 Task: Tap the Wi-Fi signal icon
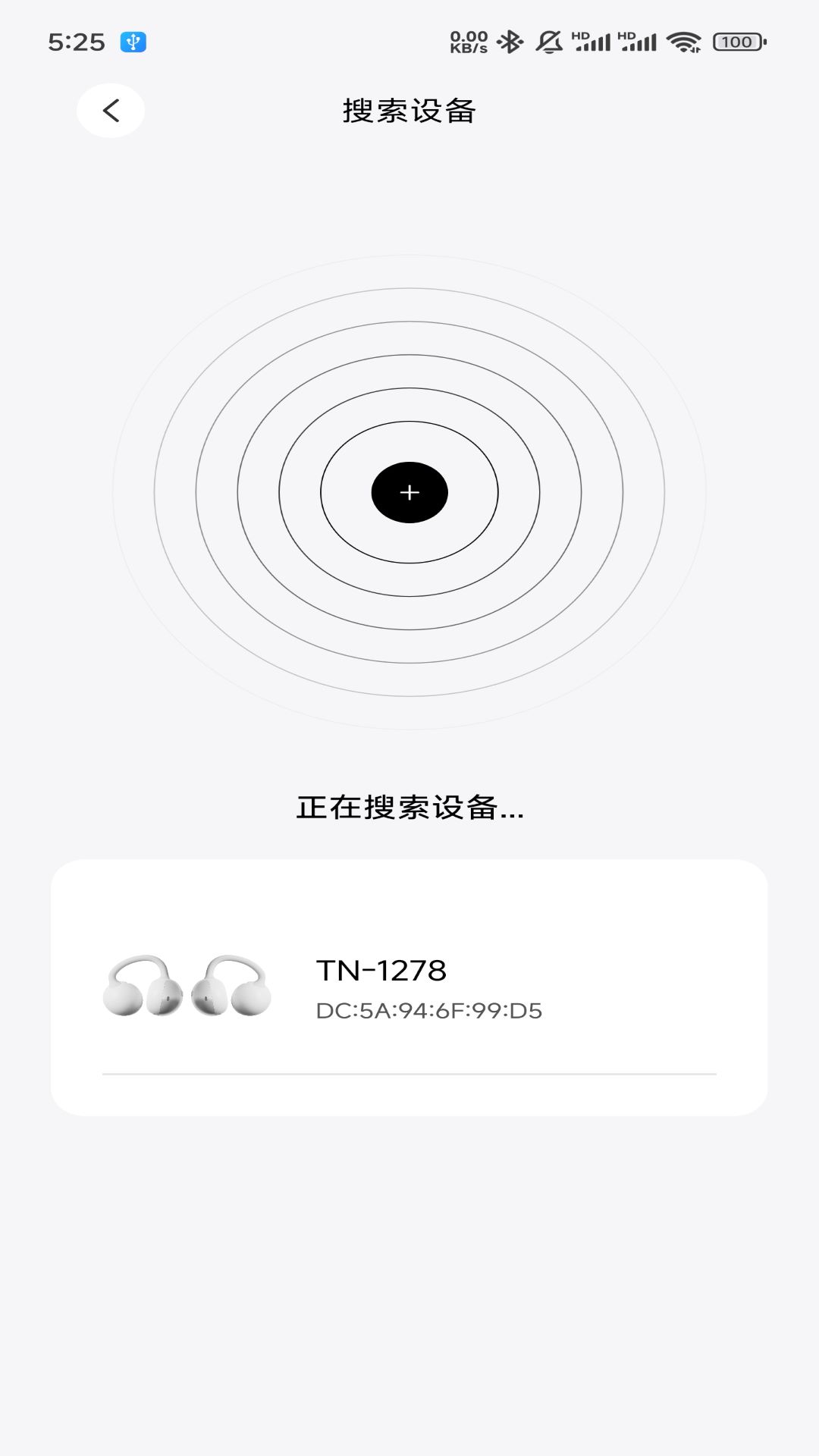684,42
